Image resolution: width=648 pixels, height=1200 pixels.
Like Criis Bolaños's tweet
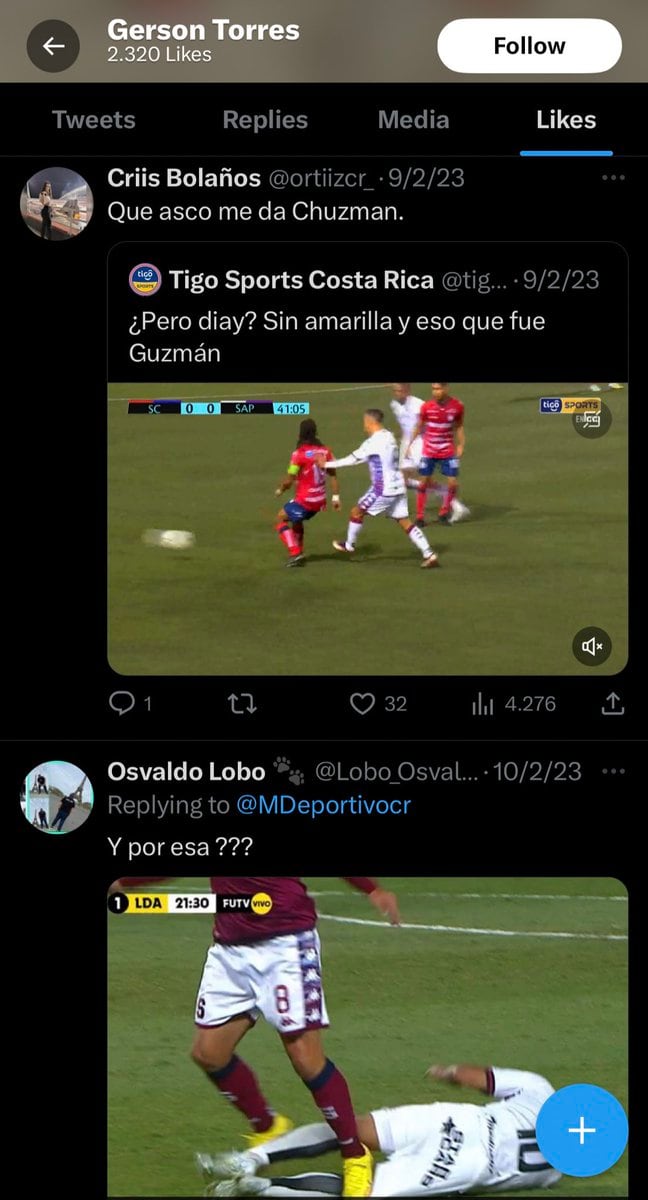(362, 704)
